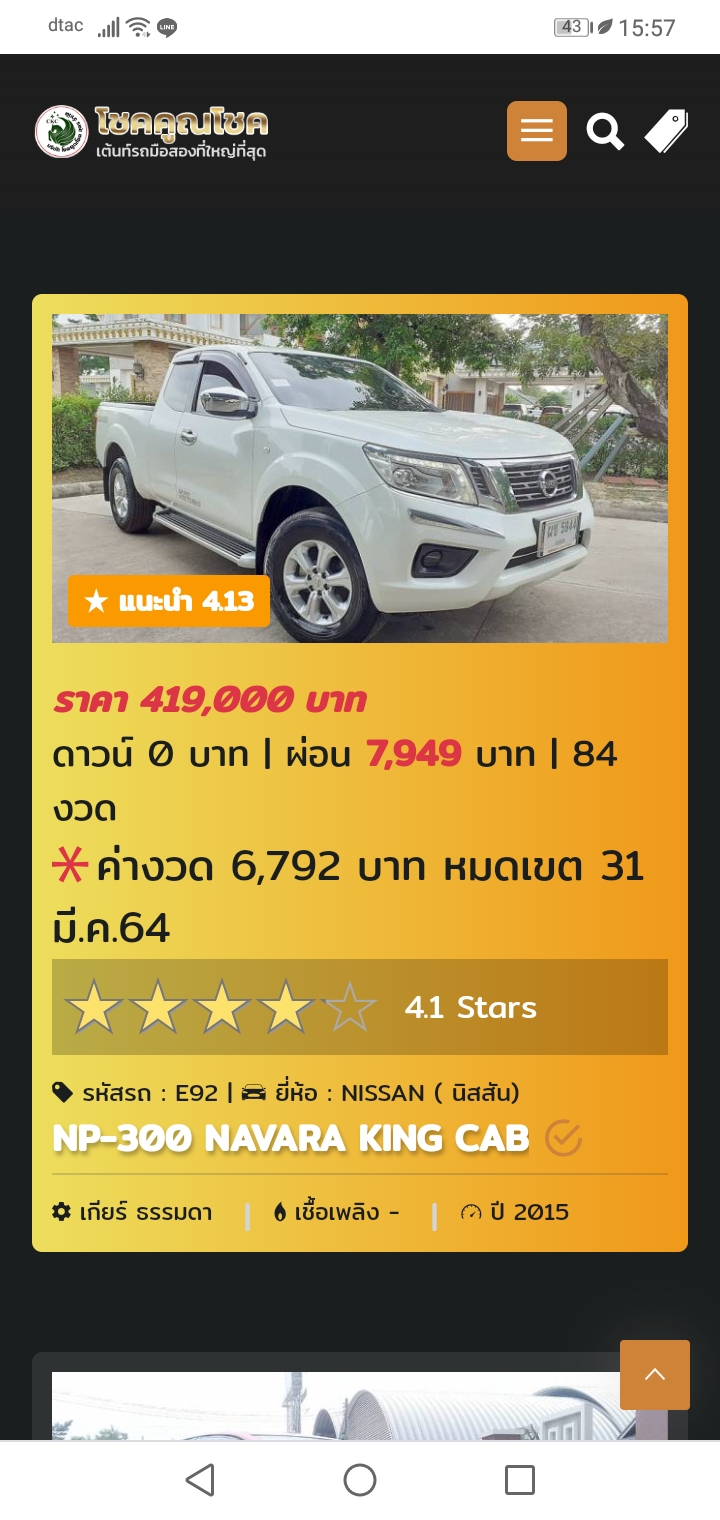Open recent apps from the navigation bar
The height and width of the screenshot is (1520, 720).
coord(520,1480)
